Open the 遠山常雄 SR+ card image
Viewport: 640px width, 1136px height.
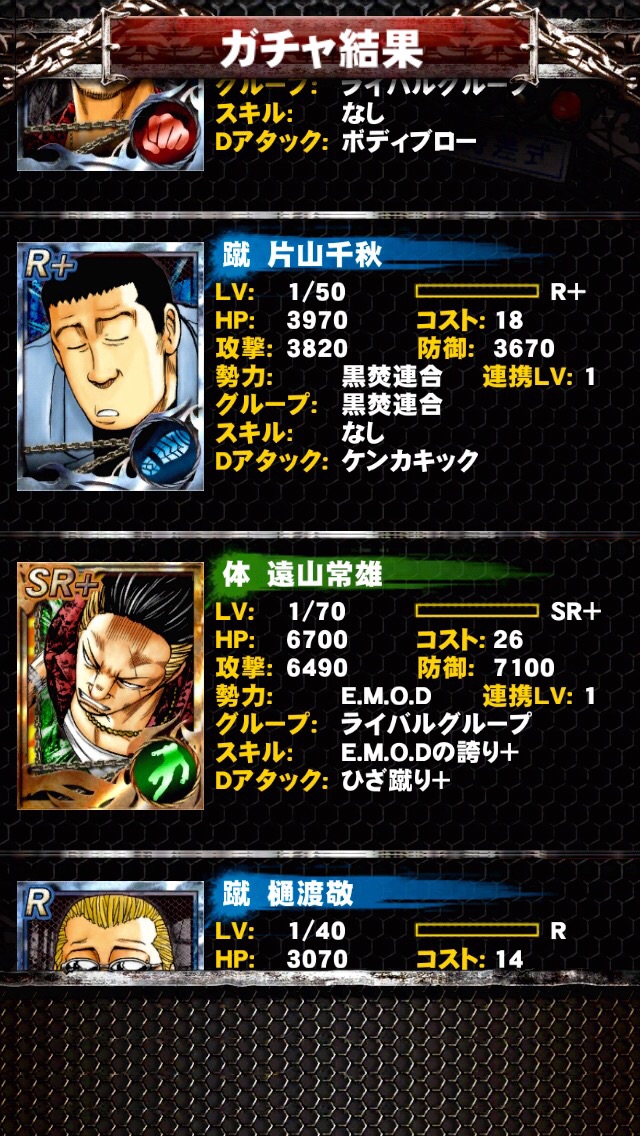pyautogui.click(x=110, y=686)
